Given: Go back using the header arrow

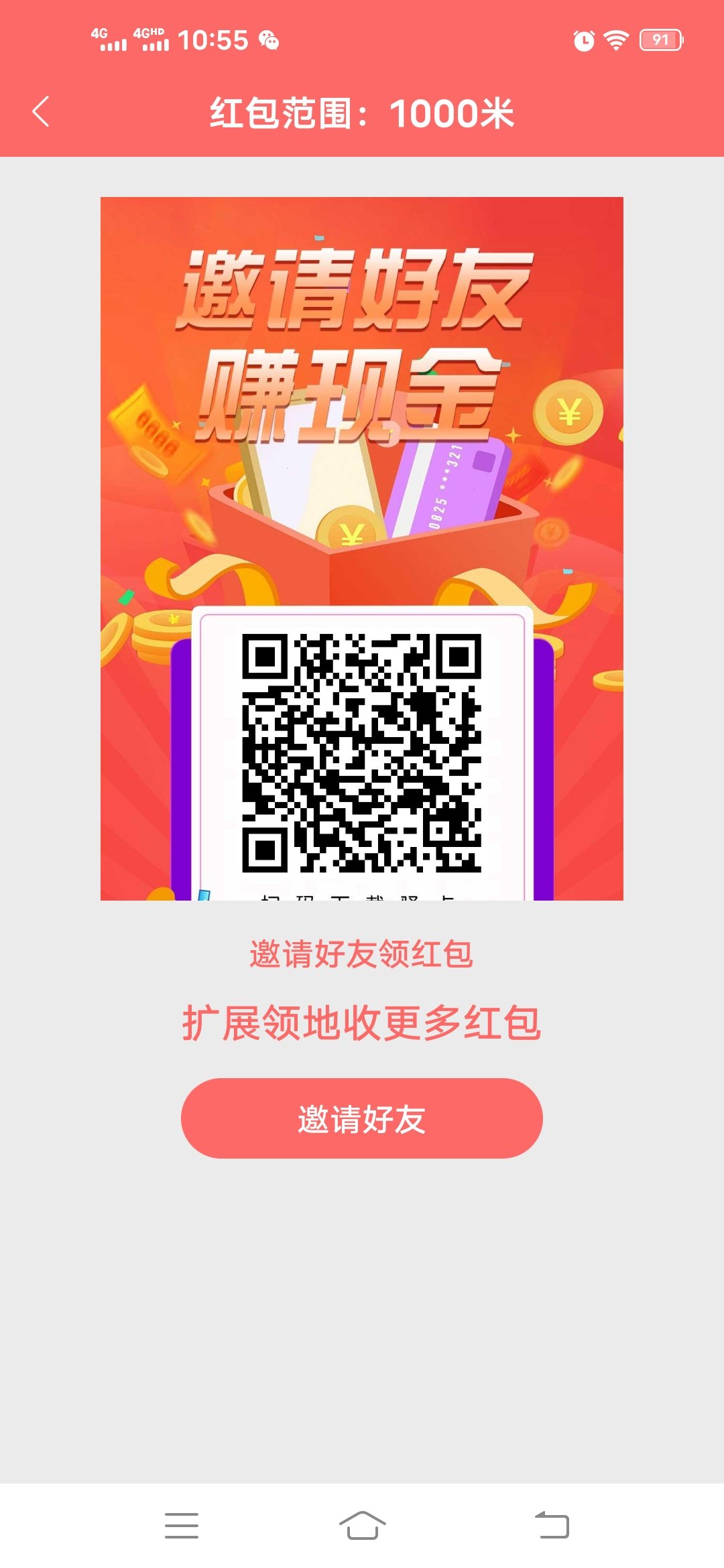Looking at the screenshot, I should [42, 111].
